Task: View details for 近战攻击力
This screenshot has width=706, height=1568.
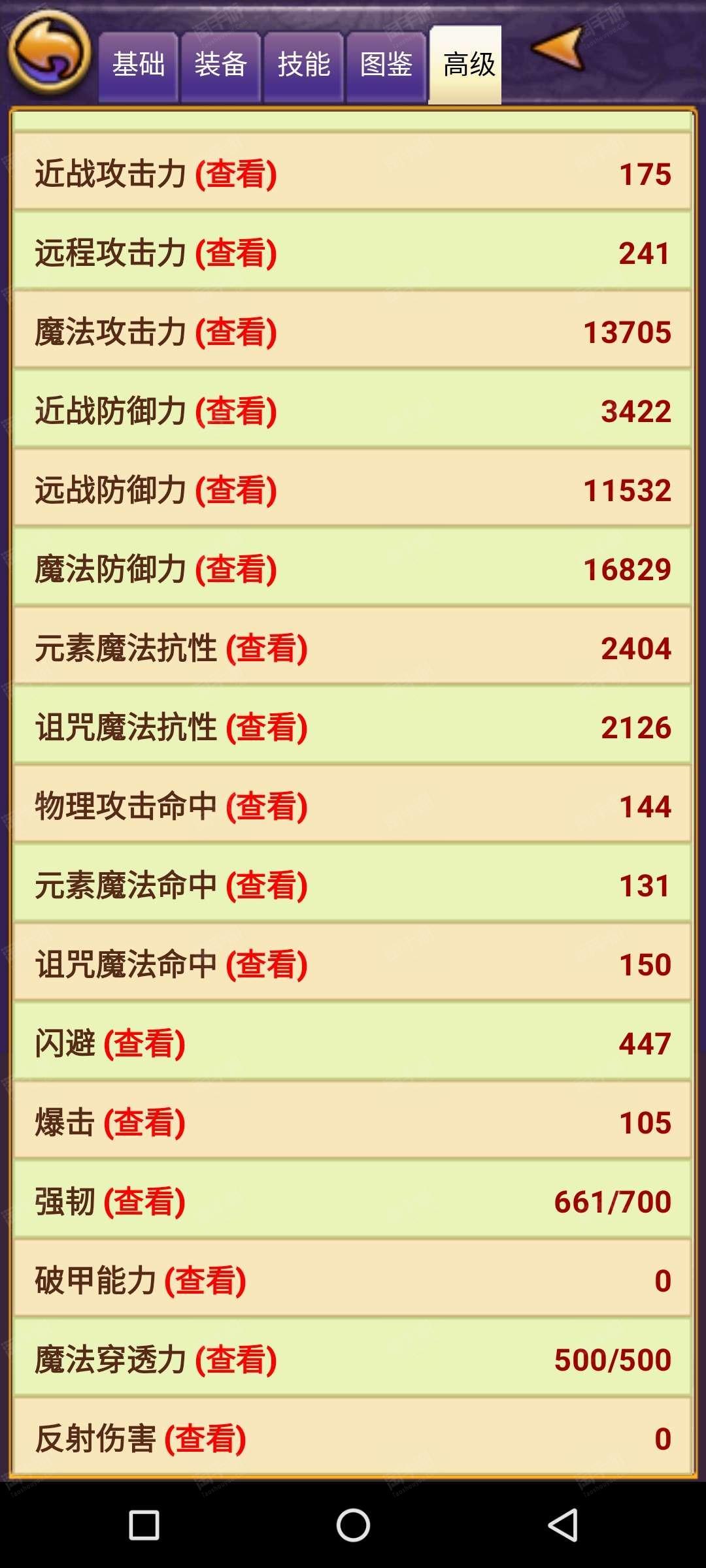Action: point(236,174)
